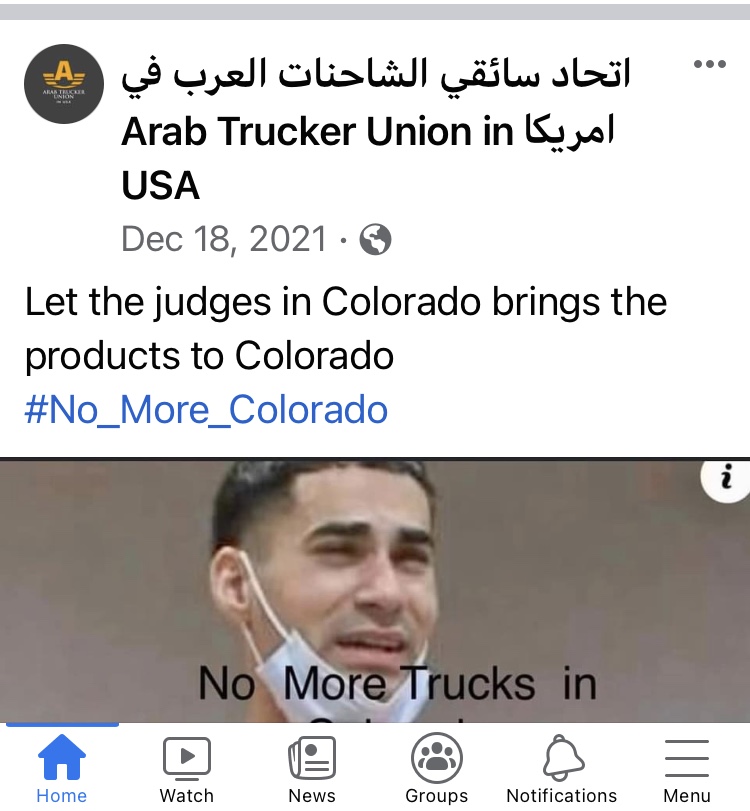Open the post's three-dot options menu
Screen dimensions: 750x811
click(709, 65)
